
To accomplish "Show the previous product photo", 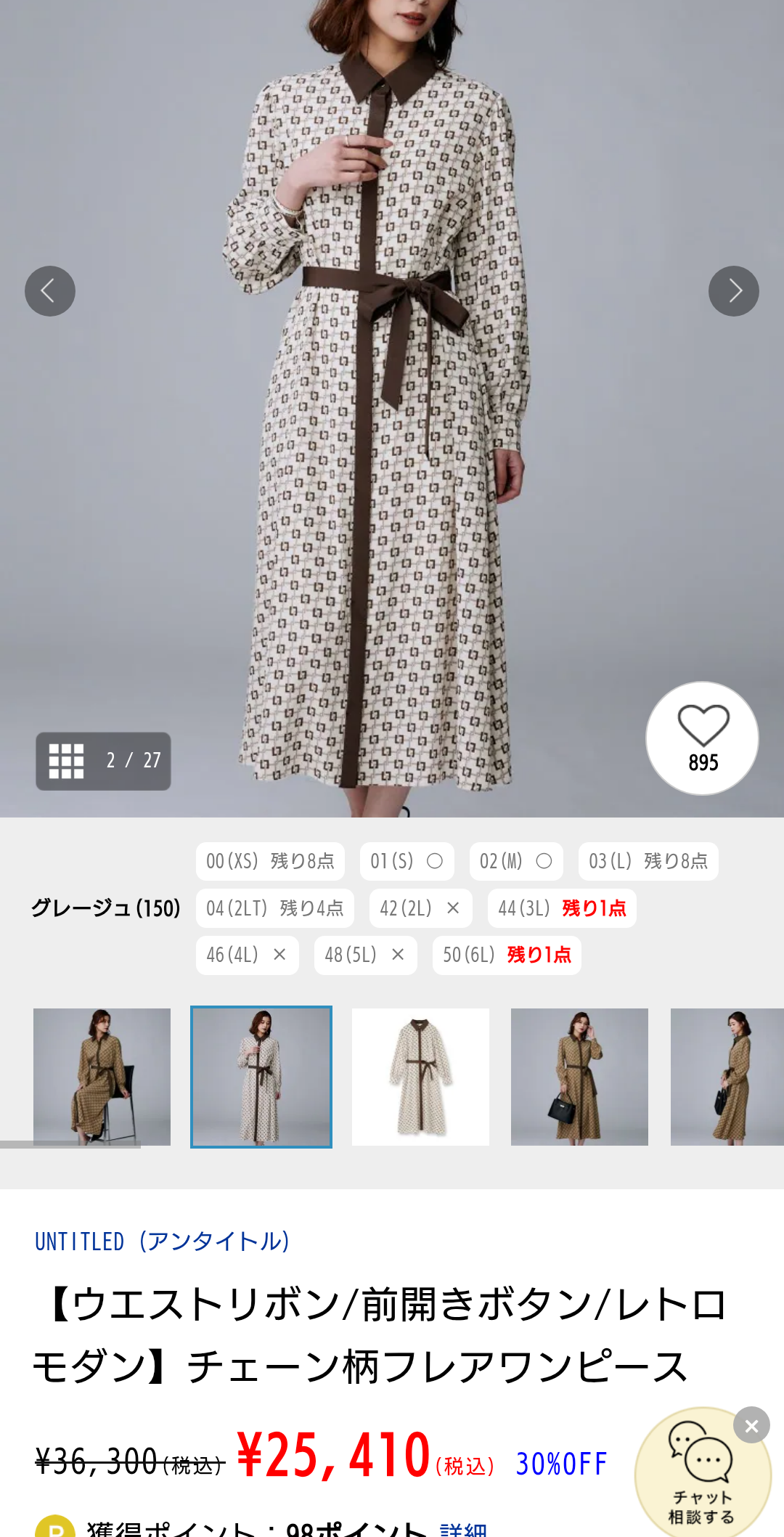I will 50,291.
